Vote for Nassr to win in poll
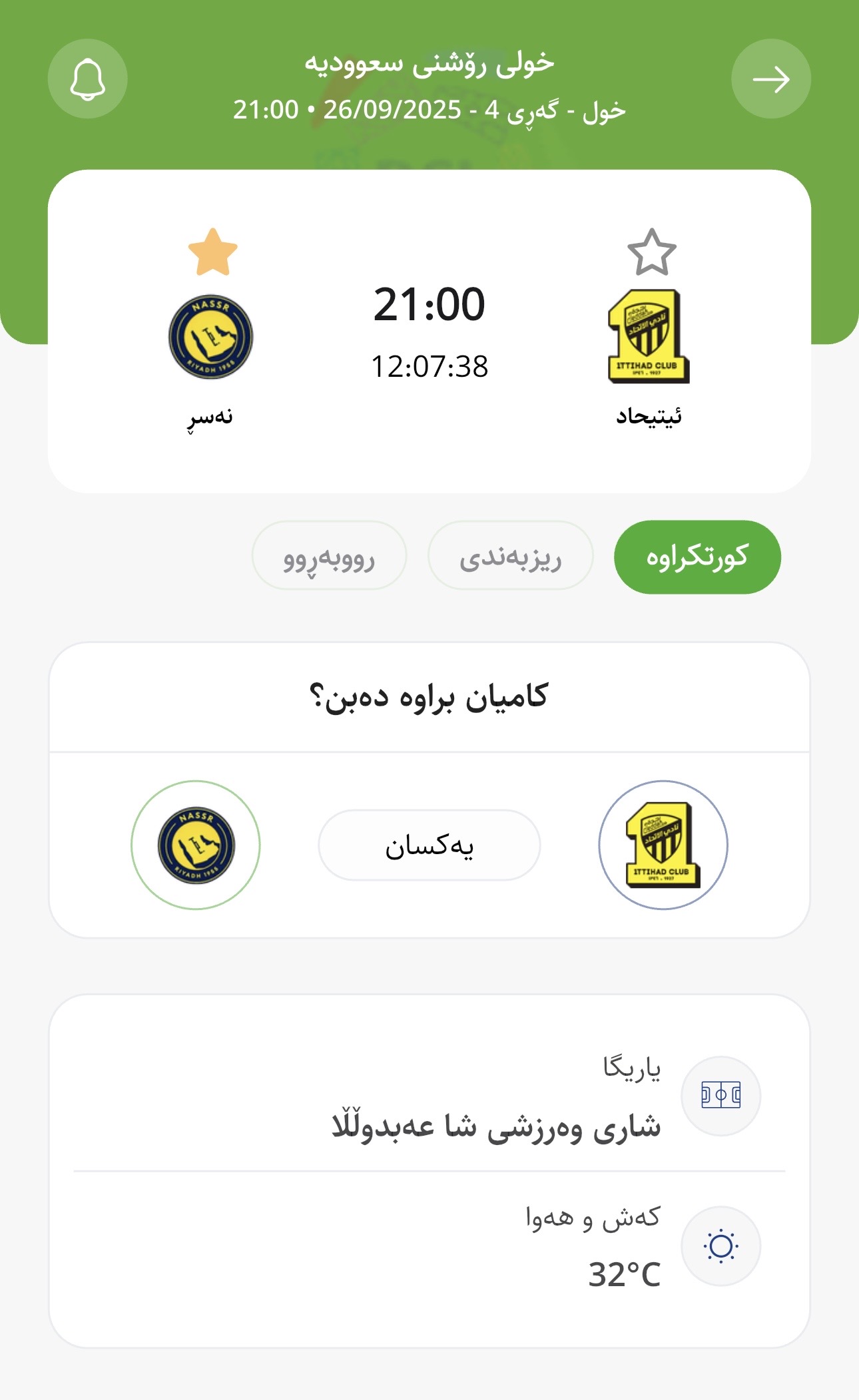Screen dimensions: 859x1400 [x=196, y=845]
